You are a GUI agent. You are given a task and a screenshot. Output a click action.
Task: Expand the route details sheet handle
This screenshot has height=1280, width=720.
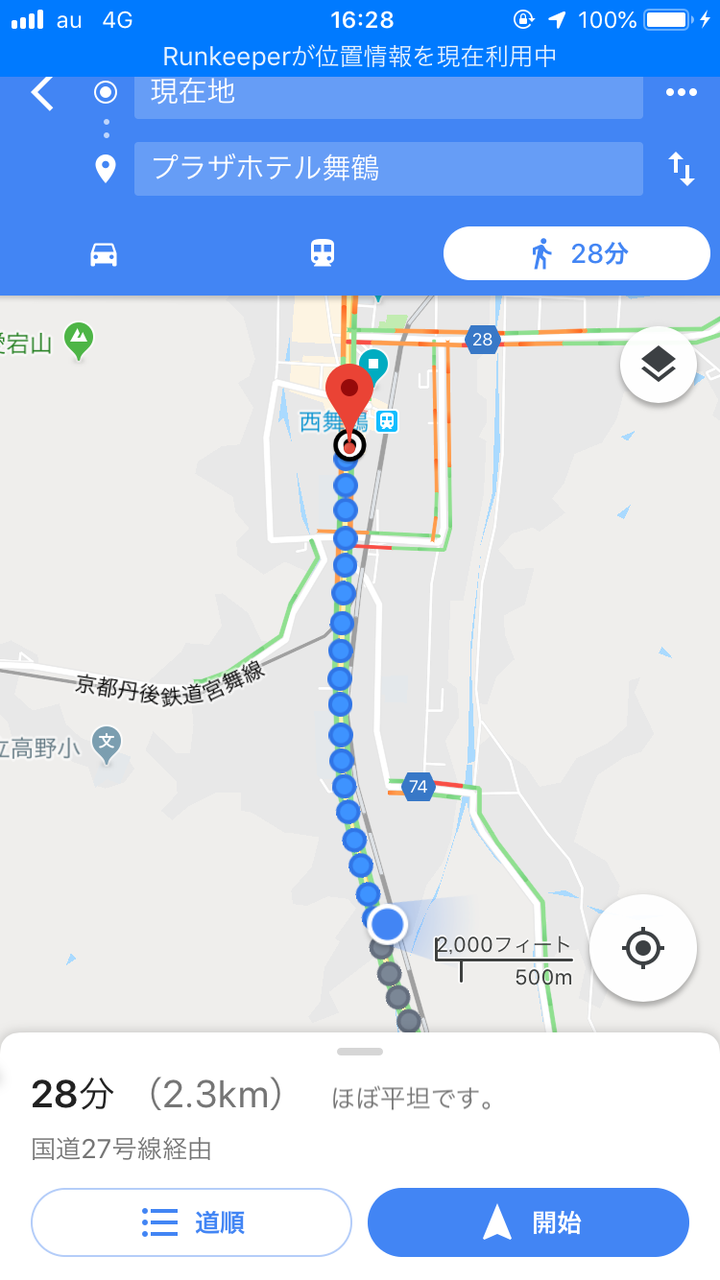[x=360, y=1051]
